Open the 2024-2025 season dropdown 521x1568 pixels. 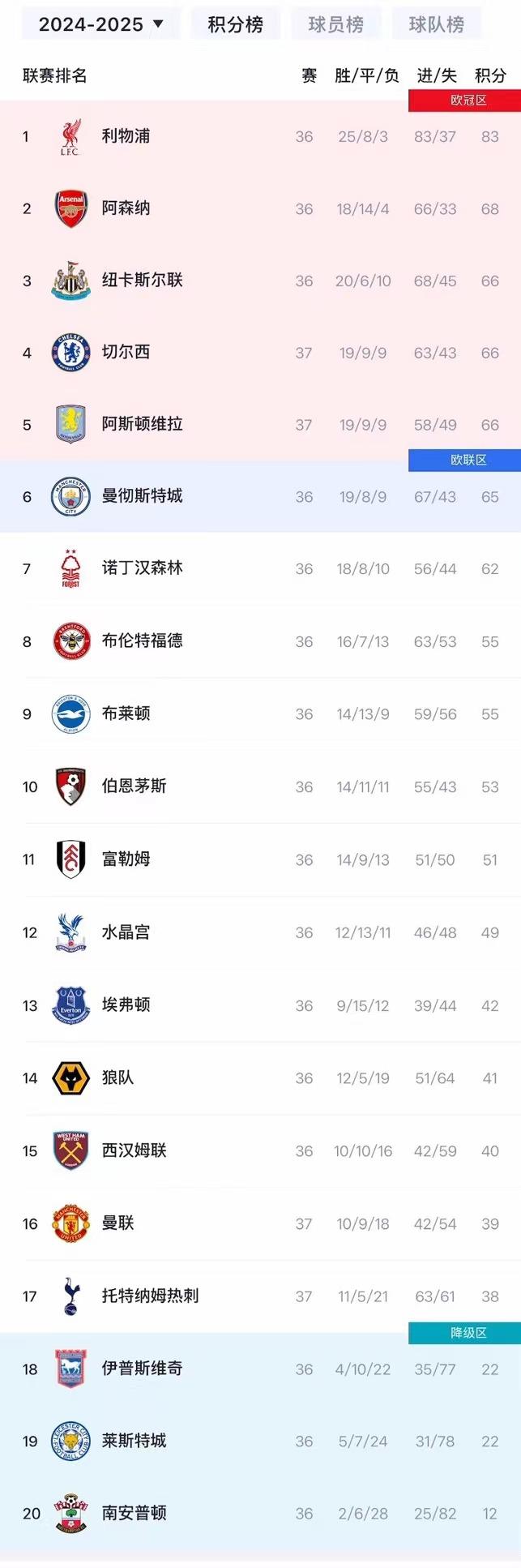click(x=100, y=24)
